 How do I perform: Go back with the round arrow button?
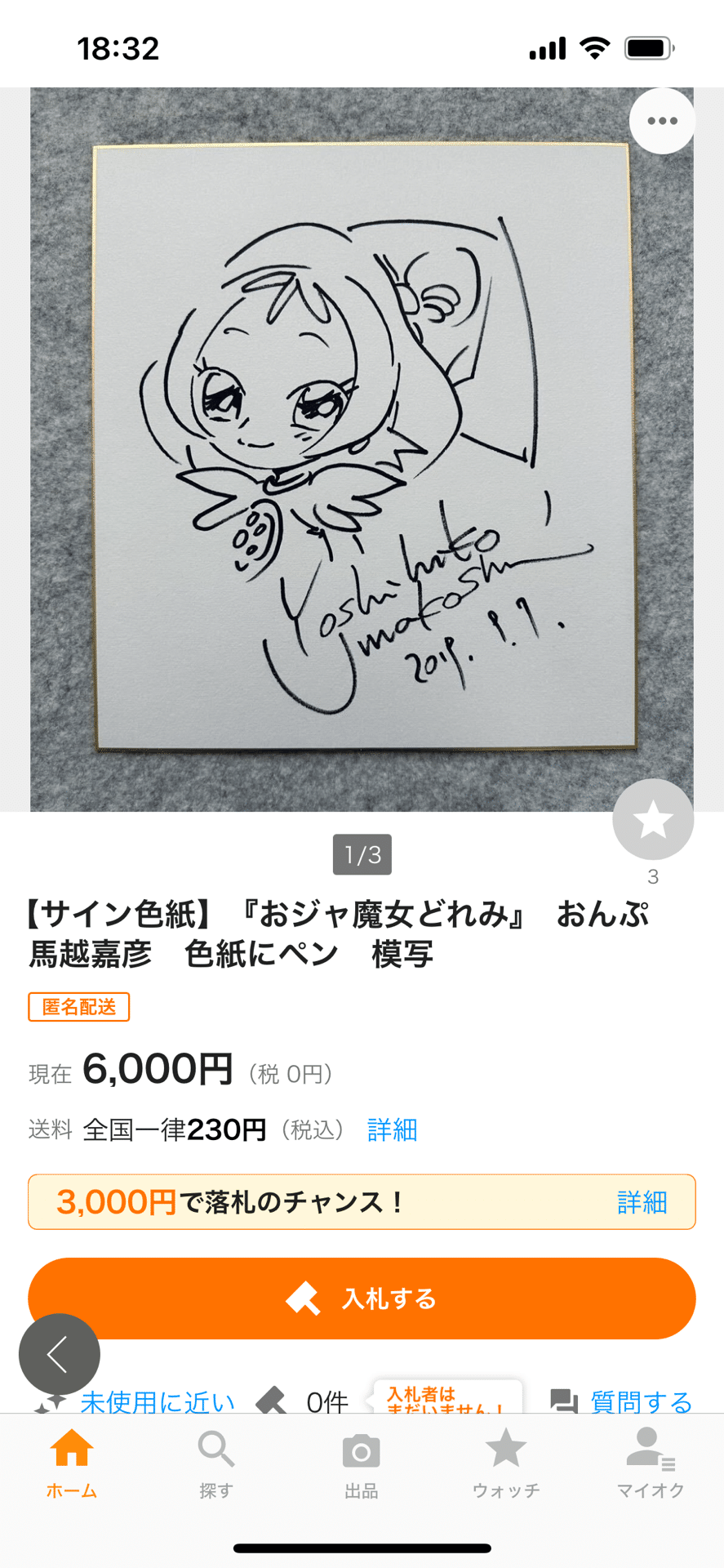tap(59, 1354)
